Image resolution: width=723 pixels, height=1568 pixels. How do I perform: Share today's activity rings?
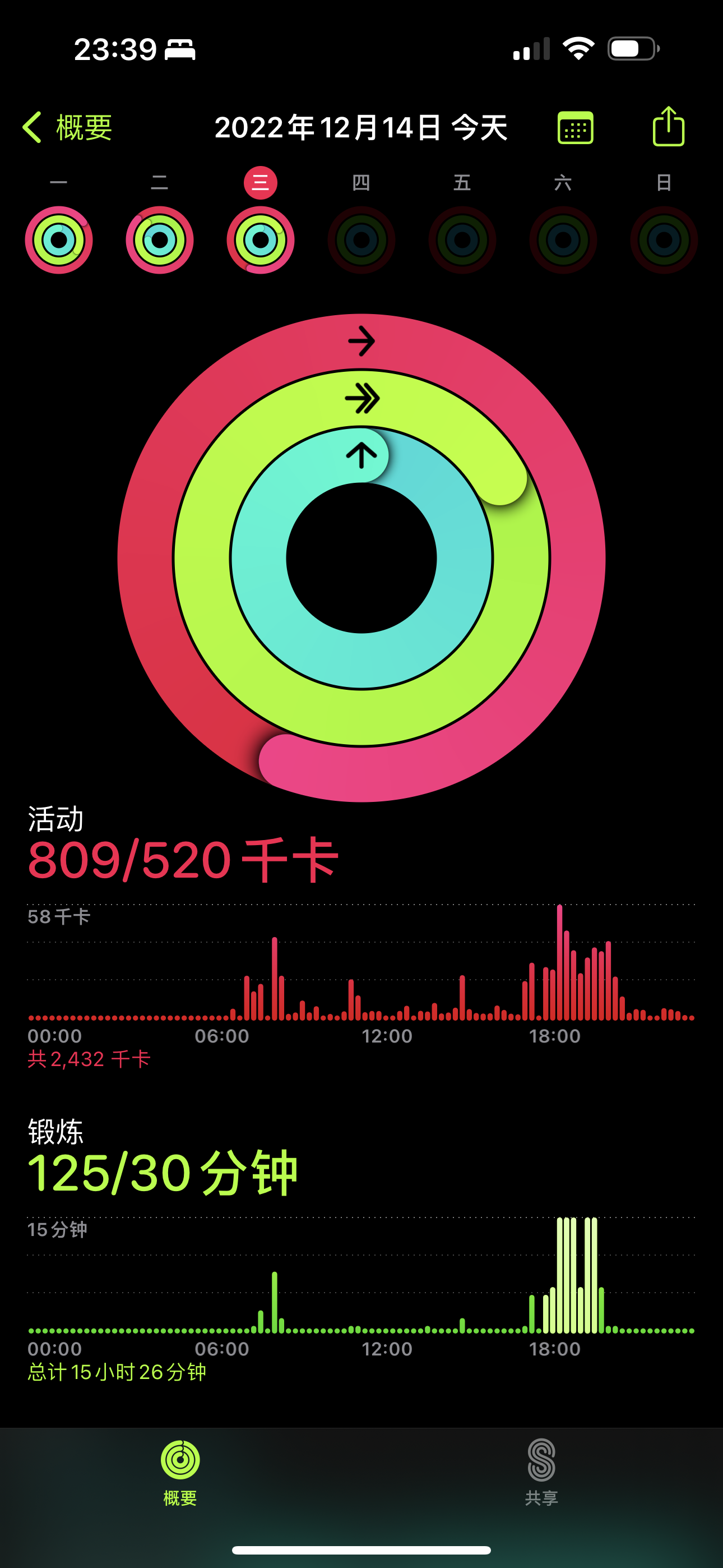coord(668,126)
